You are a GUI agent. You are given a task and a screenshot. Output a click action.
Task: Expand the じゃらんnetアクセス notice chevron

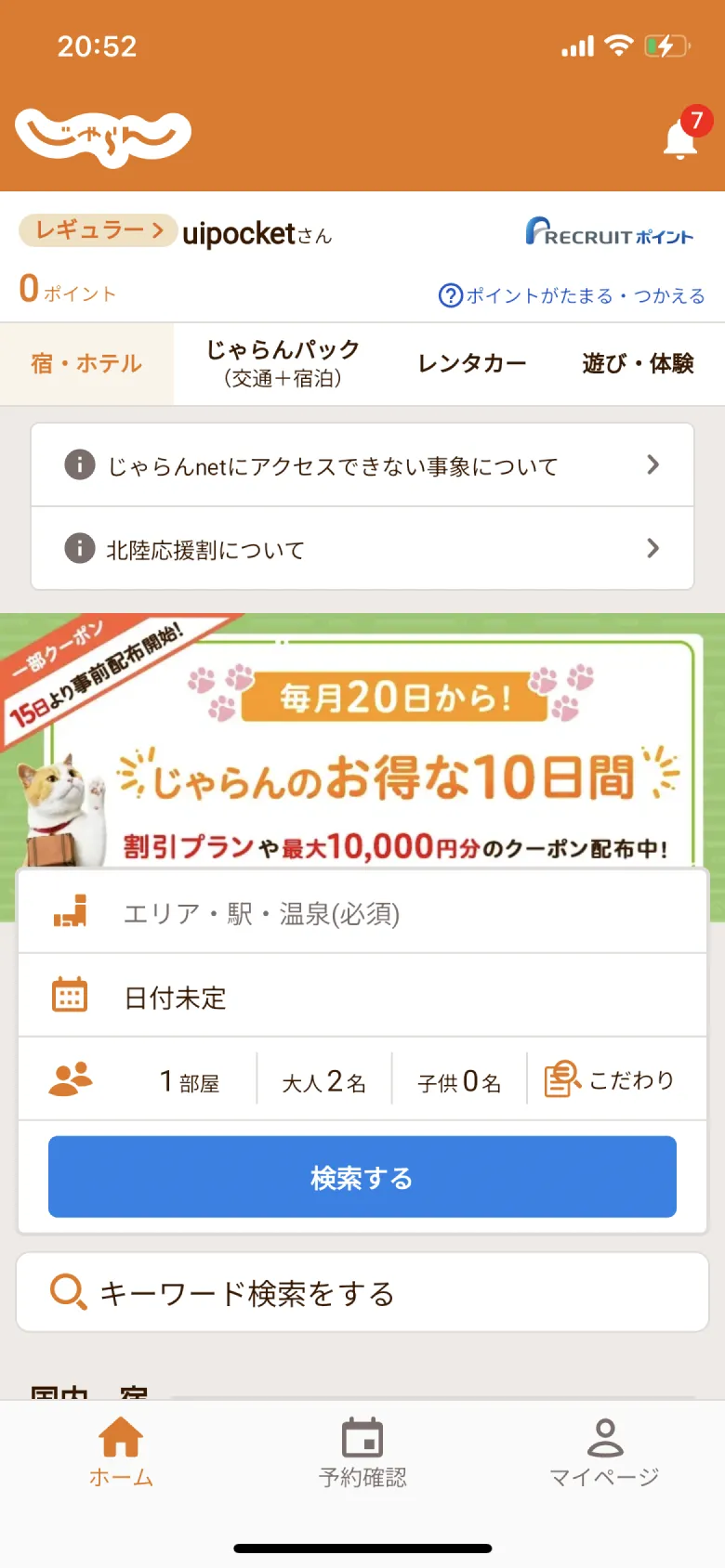(x=653, y=464)
